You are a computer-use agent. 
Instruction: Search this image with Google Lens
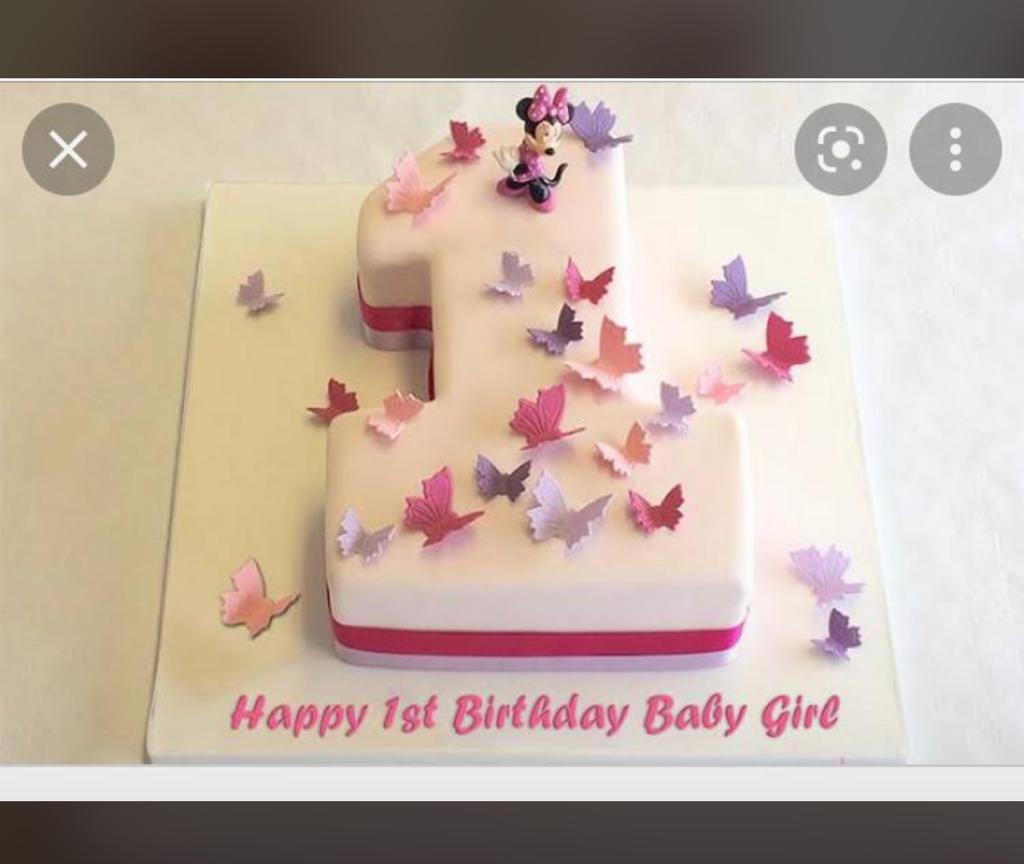[840, 150]
